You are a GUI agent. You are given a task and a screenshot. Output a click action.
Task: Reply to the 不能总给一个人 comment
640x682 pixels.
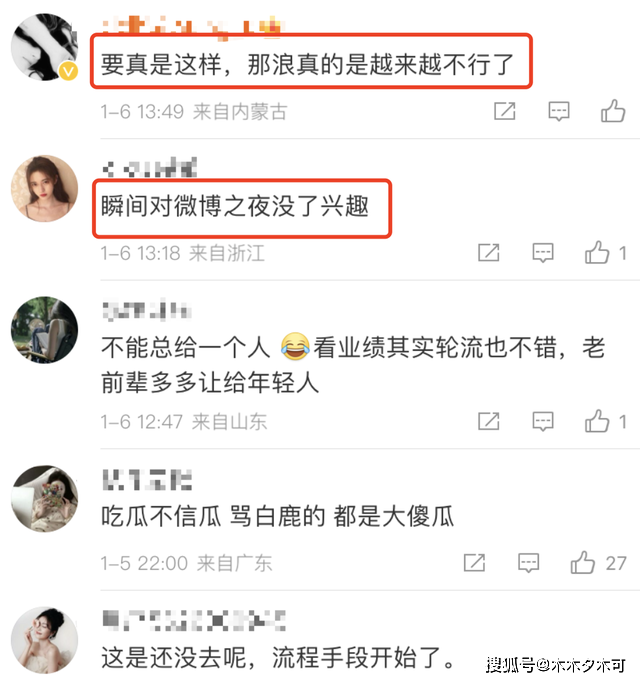542,421
